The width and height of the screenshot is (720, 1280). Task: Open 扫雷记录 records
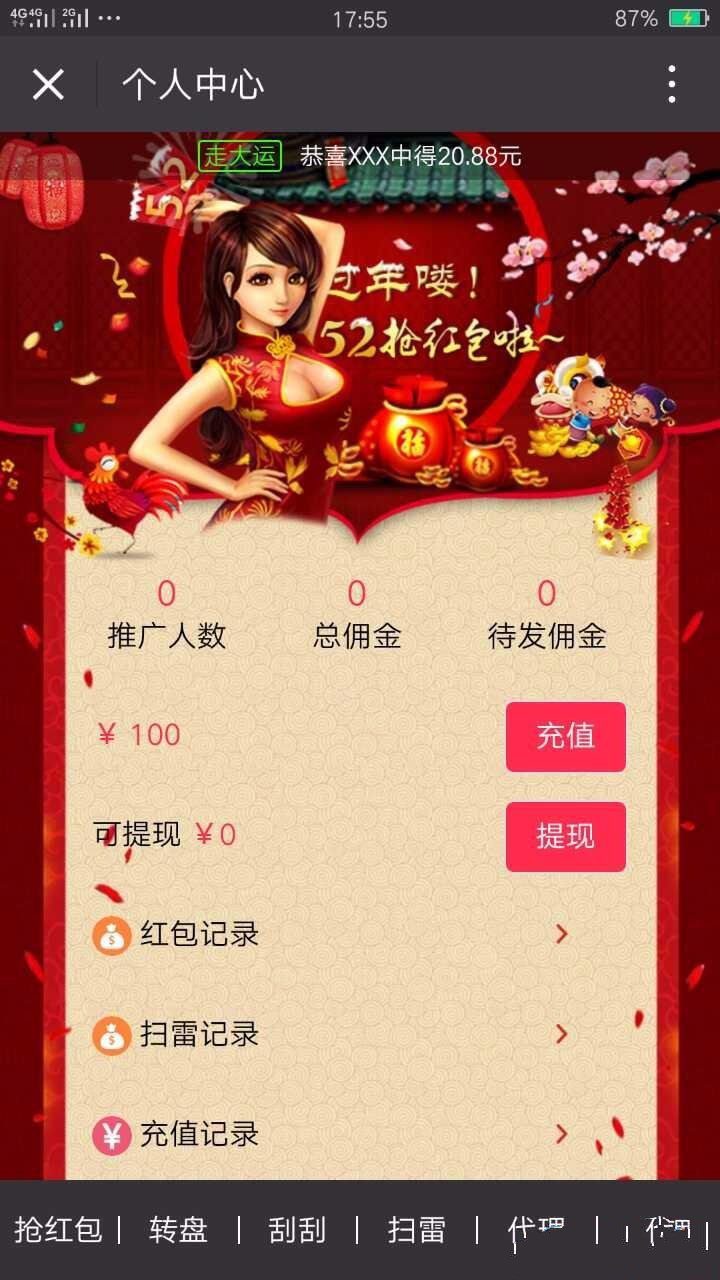click(x=330, y=1034)
